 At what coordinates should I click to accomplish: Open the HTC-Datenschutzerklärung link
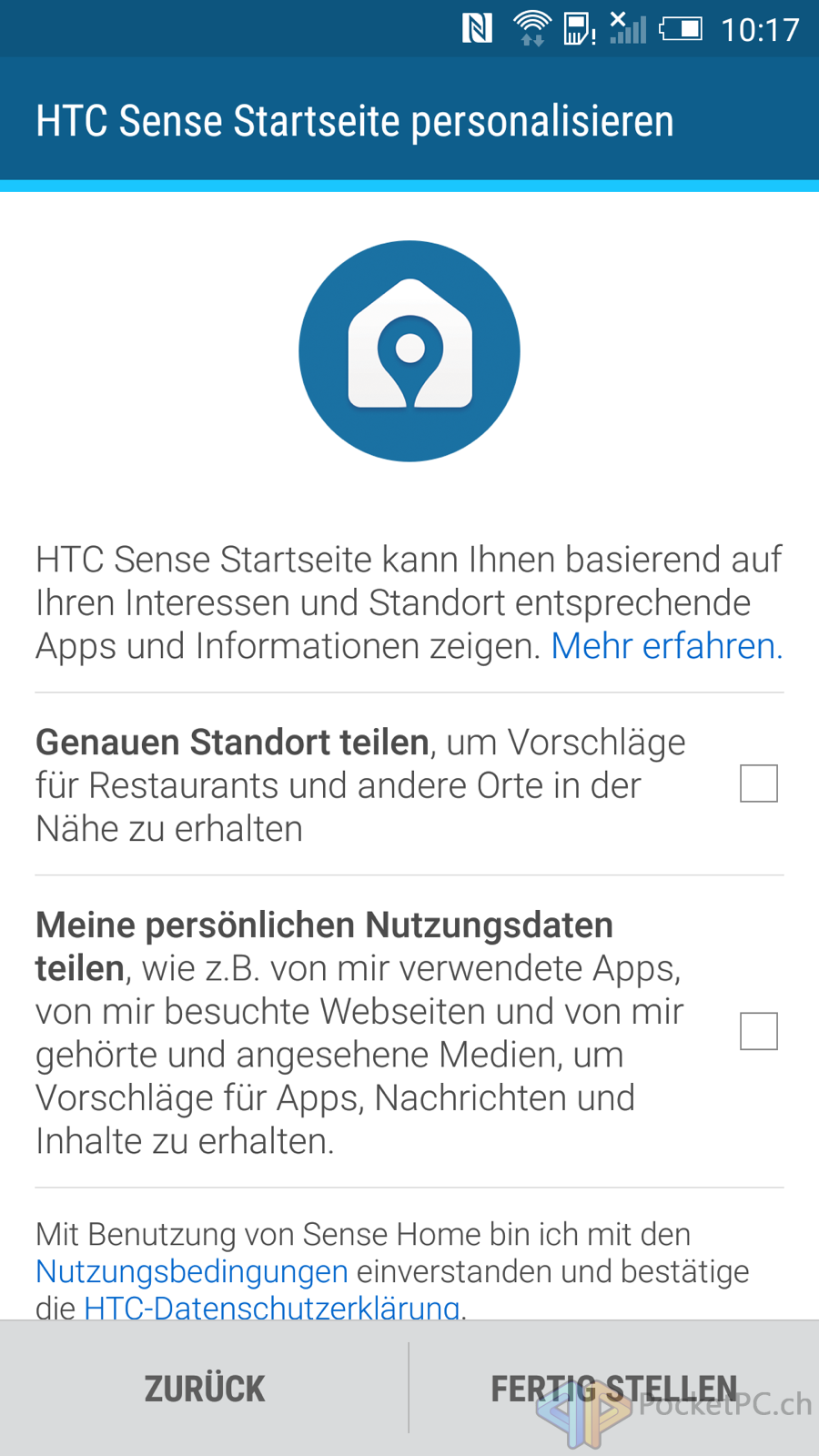(272, 1307)
